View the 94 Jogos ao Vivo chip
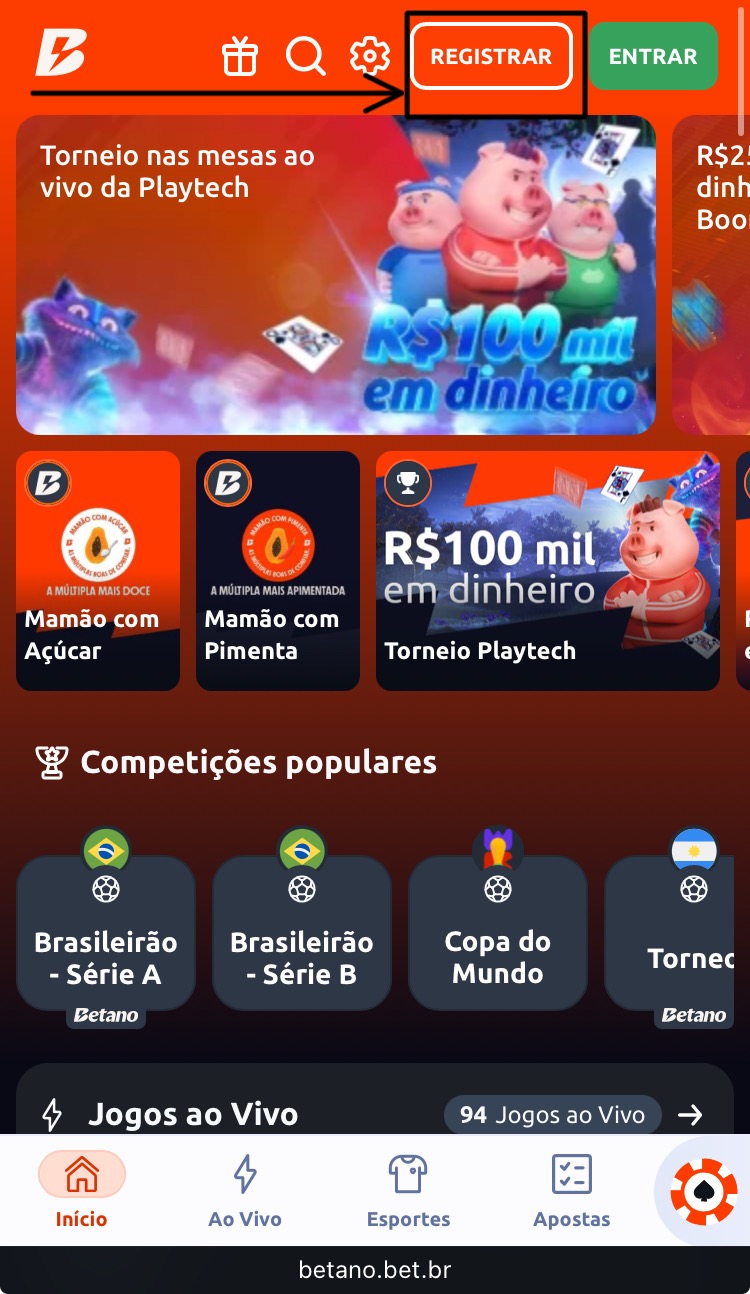750x1294 pixels. pyautogui.click(x=552, y=1114)
